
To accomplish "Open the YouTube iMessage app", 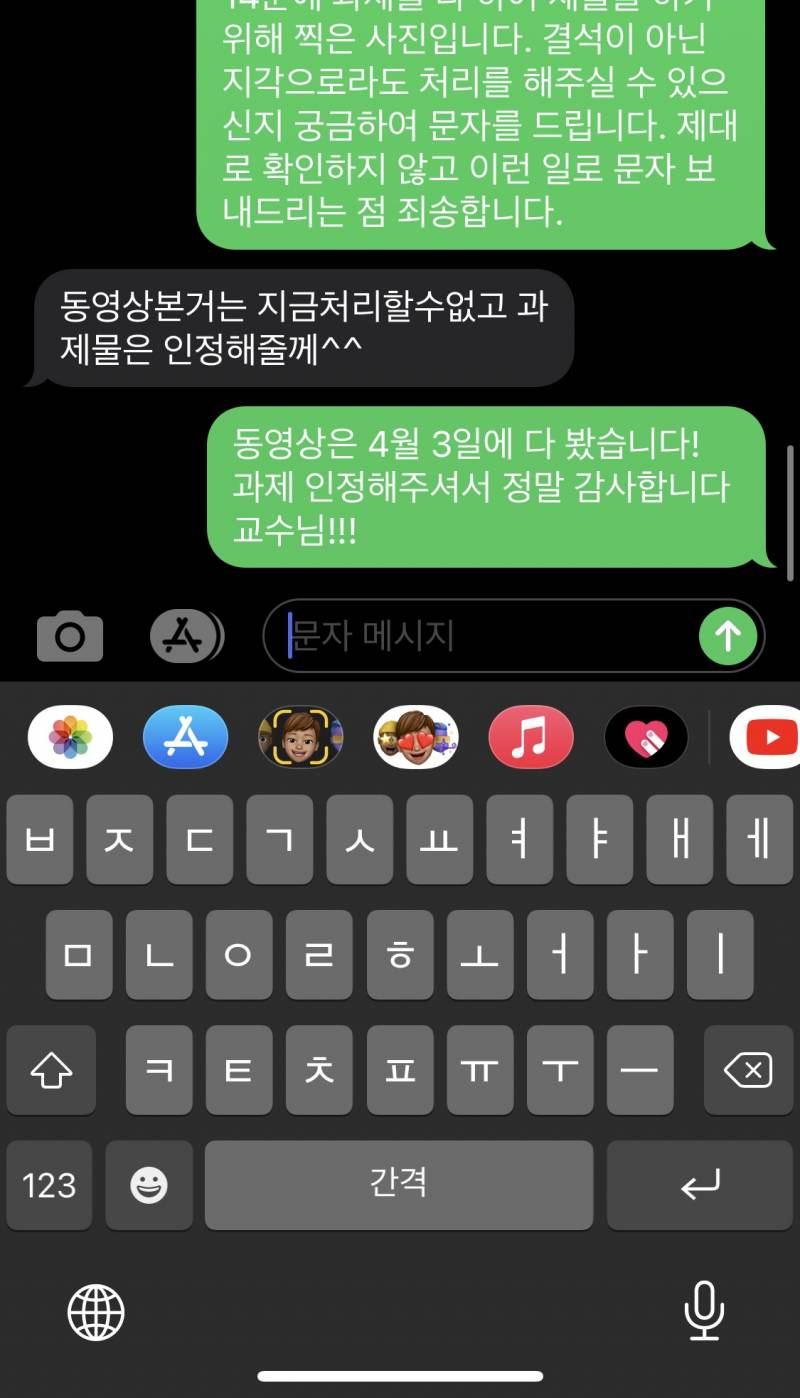I will tap(768, 737).
